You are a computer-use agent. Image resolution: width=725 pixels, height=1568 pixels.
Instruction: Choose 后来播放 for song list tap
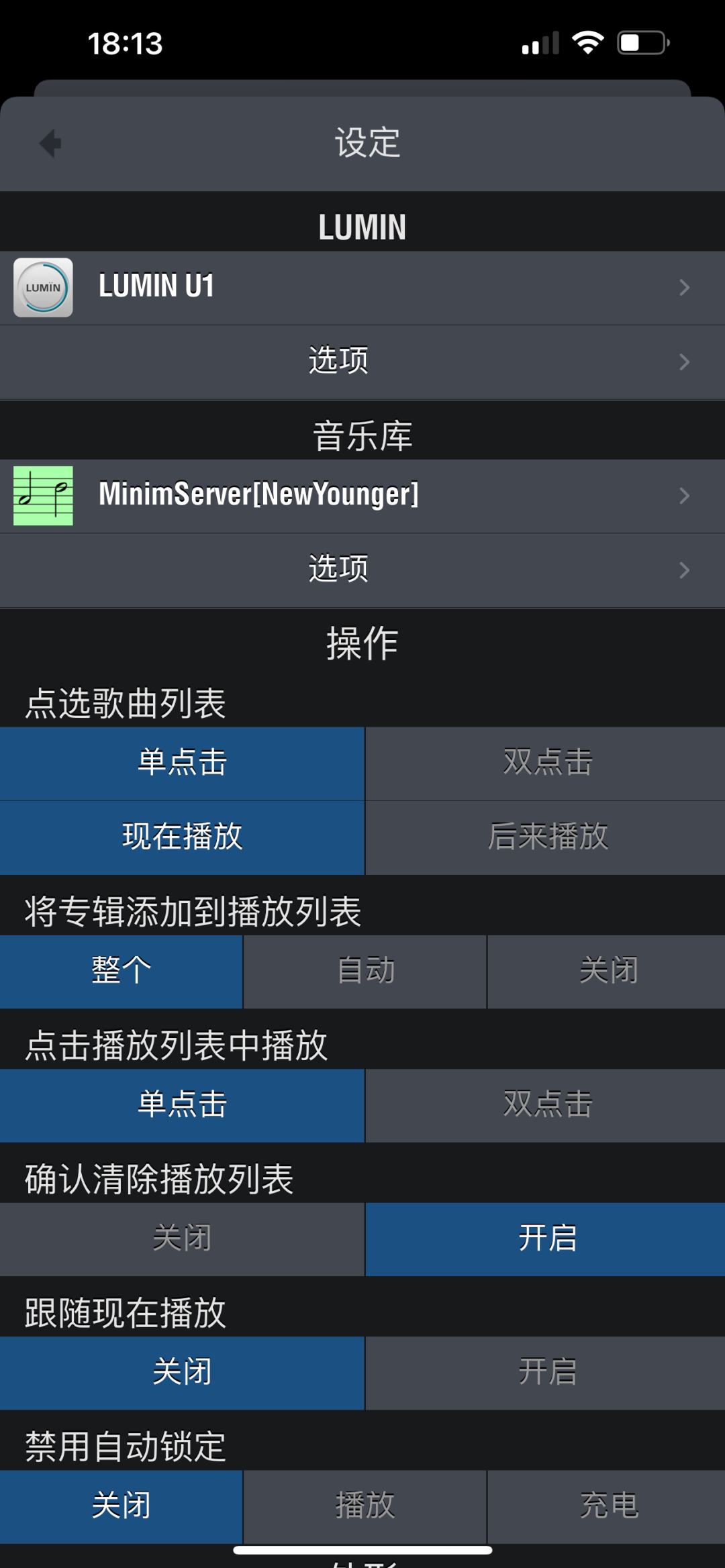point(546,837)
